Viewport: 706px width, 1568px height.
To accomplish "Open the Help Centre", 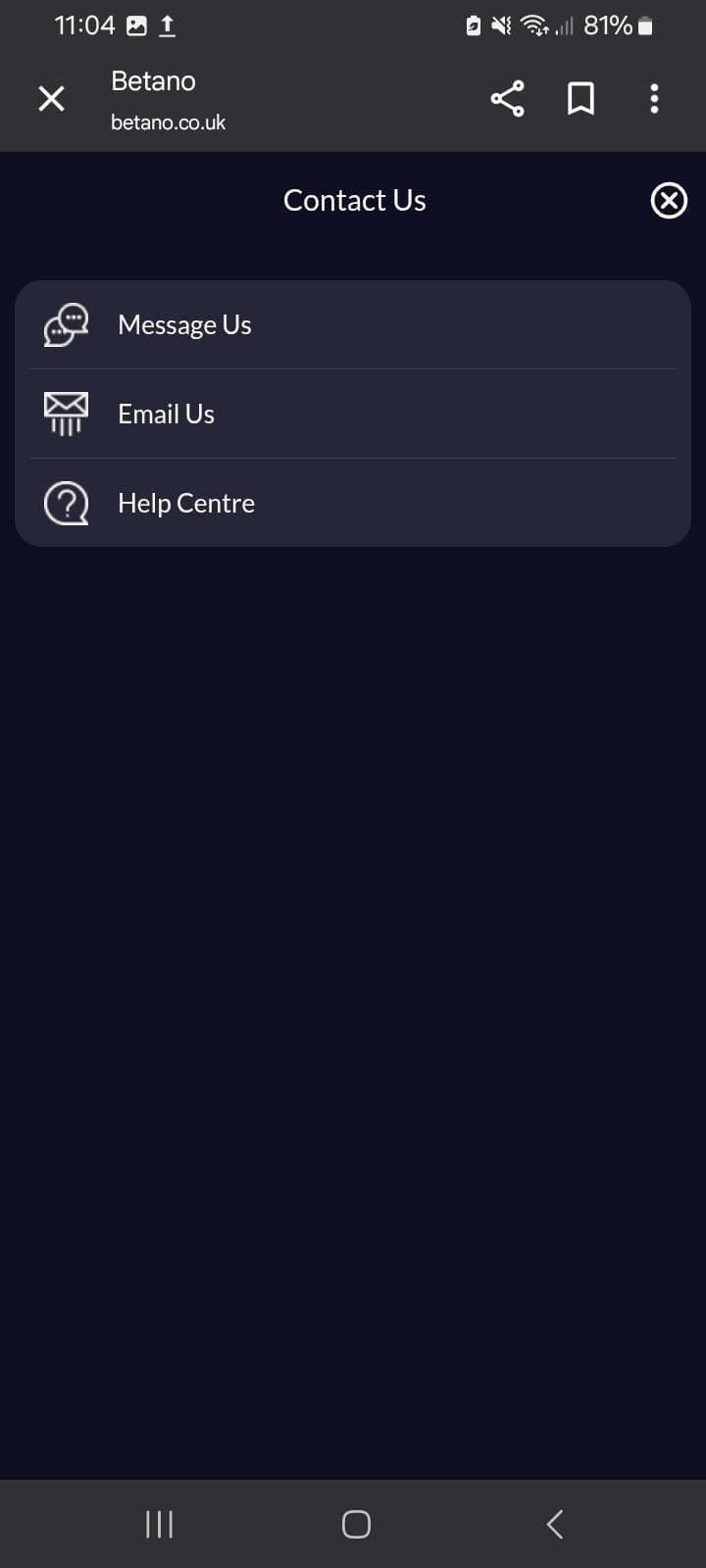I will (185, 502).
